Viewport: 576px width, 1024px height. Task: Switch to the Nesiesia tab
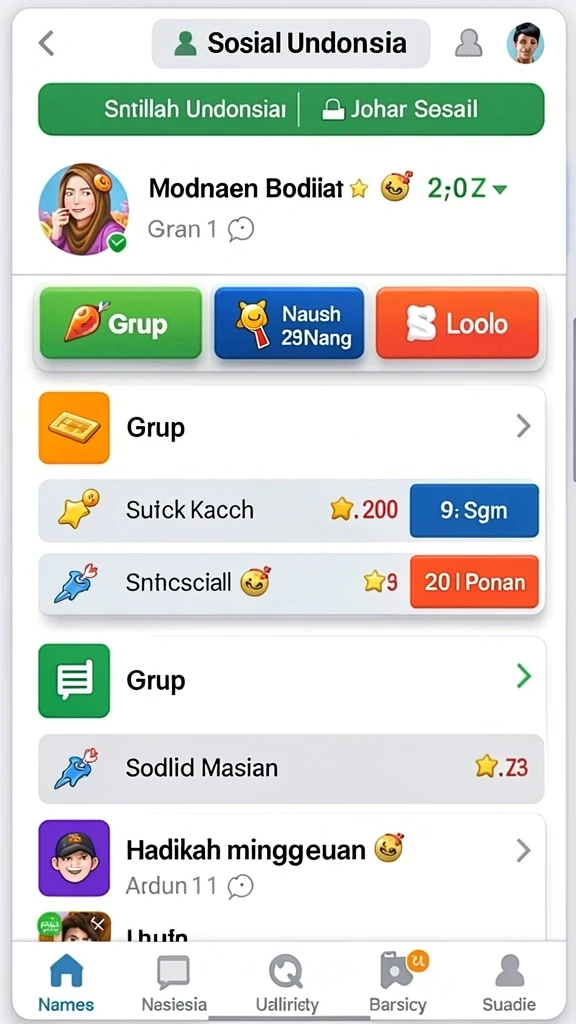click(174, 983)
